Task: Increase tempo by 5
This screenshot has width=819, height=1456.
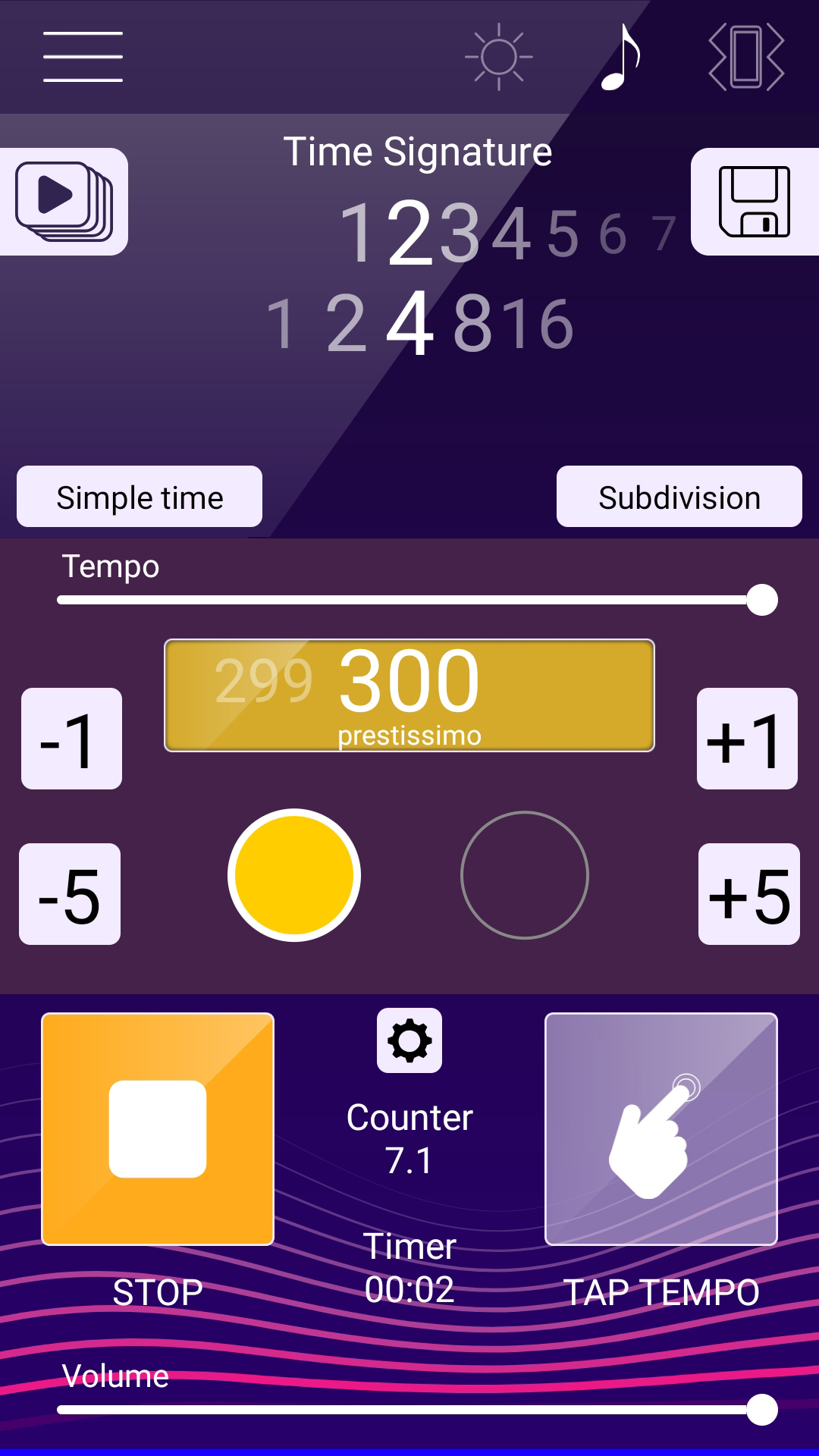Action: [x=748, y=895]
